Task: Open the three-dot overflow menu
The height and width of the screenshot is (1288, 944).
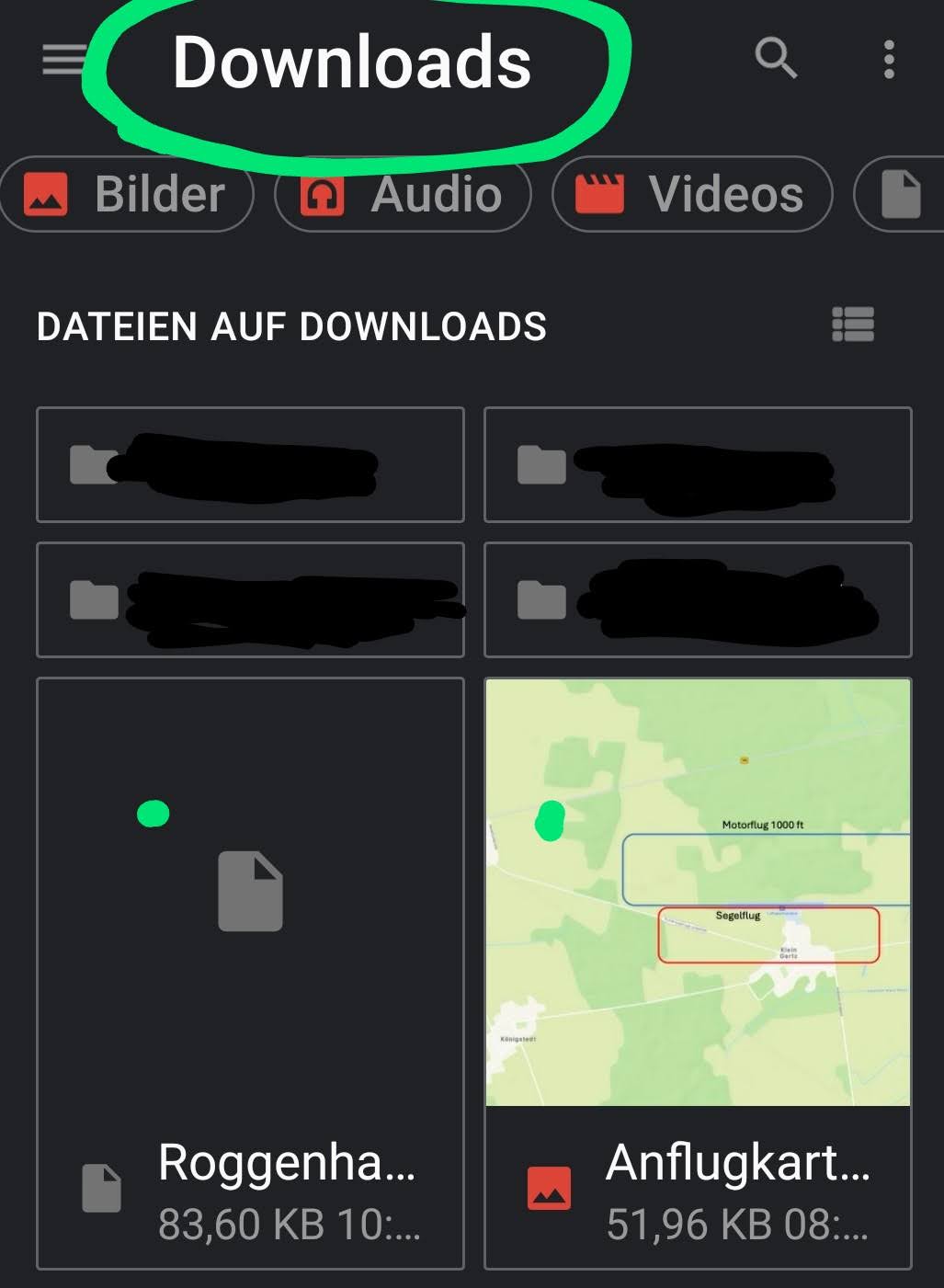Action: point(888,60)
